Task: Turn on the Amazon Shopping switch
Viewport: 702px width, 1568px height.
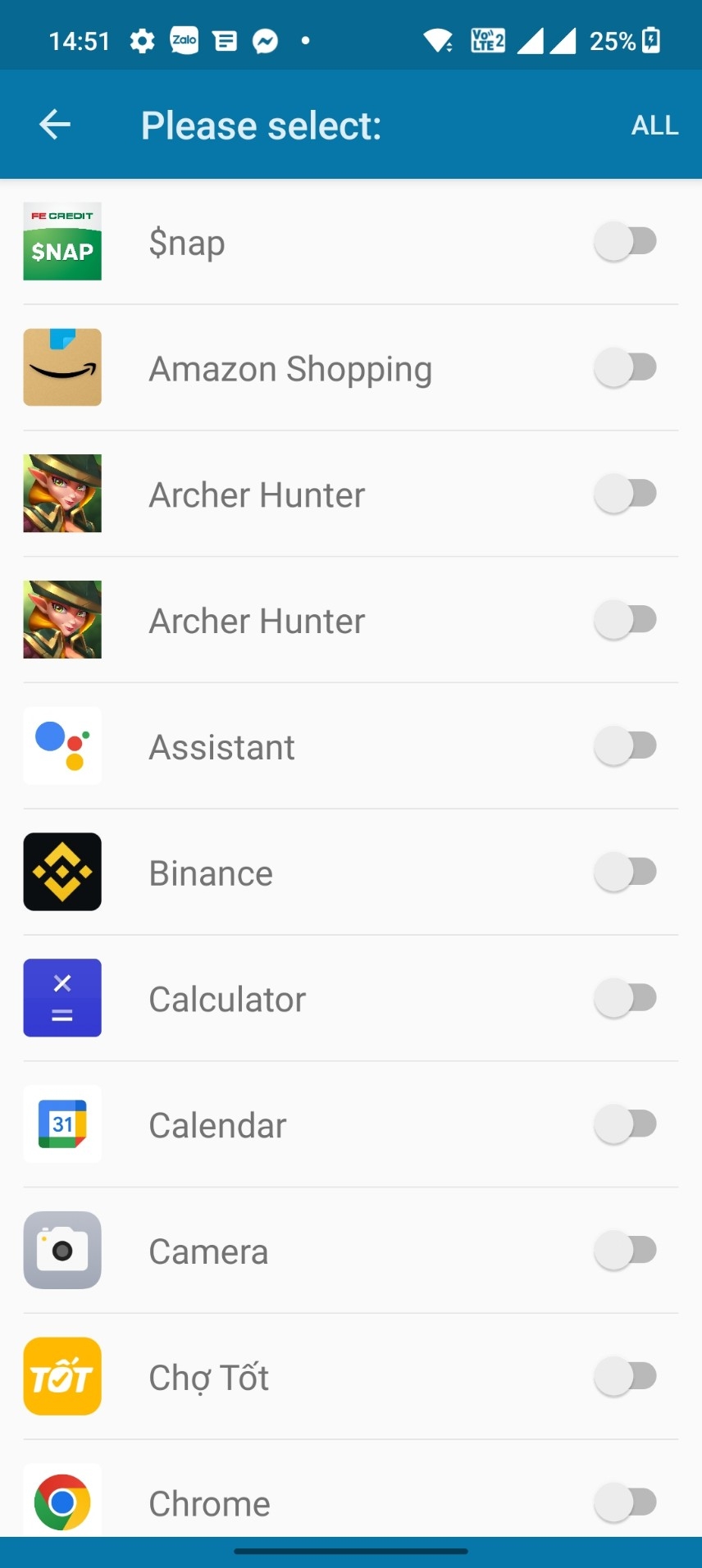Action: 625,368
